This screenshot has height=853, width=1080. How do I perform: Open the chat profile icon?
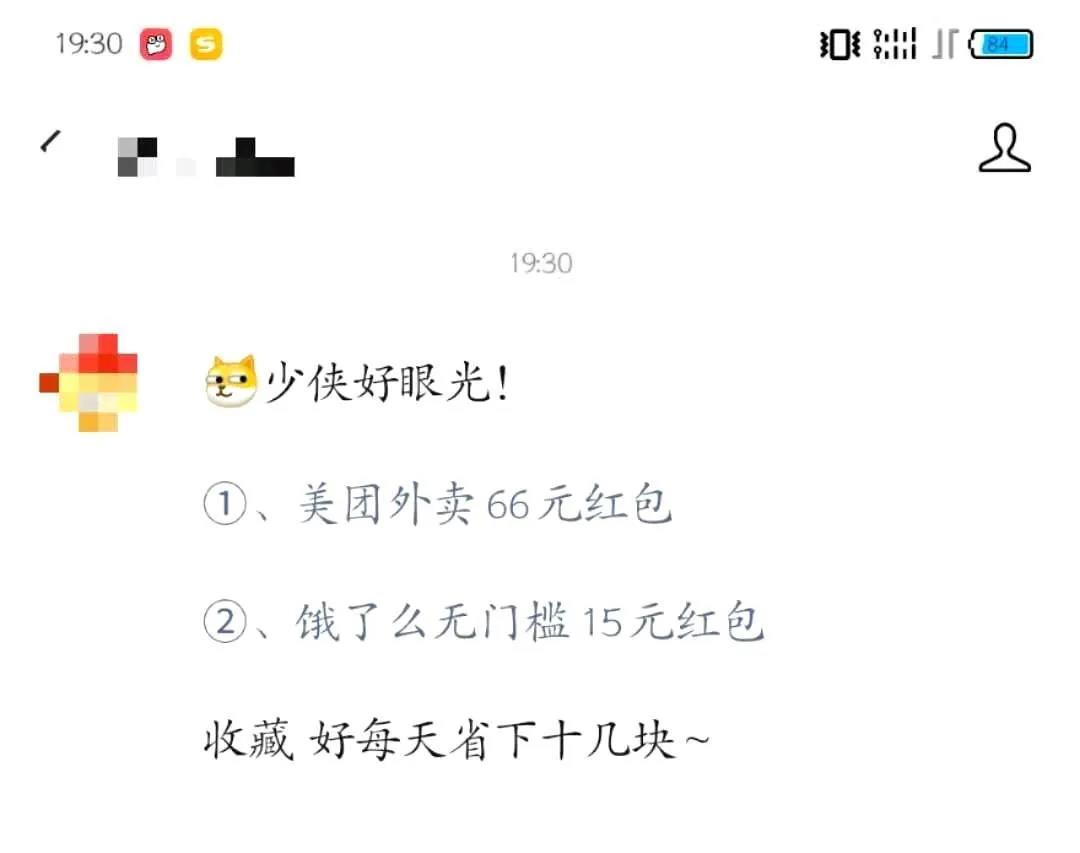1003,148
